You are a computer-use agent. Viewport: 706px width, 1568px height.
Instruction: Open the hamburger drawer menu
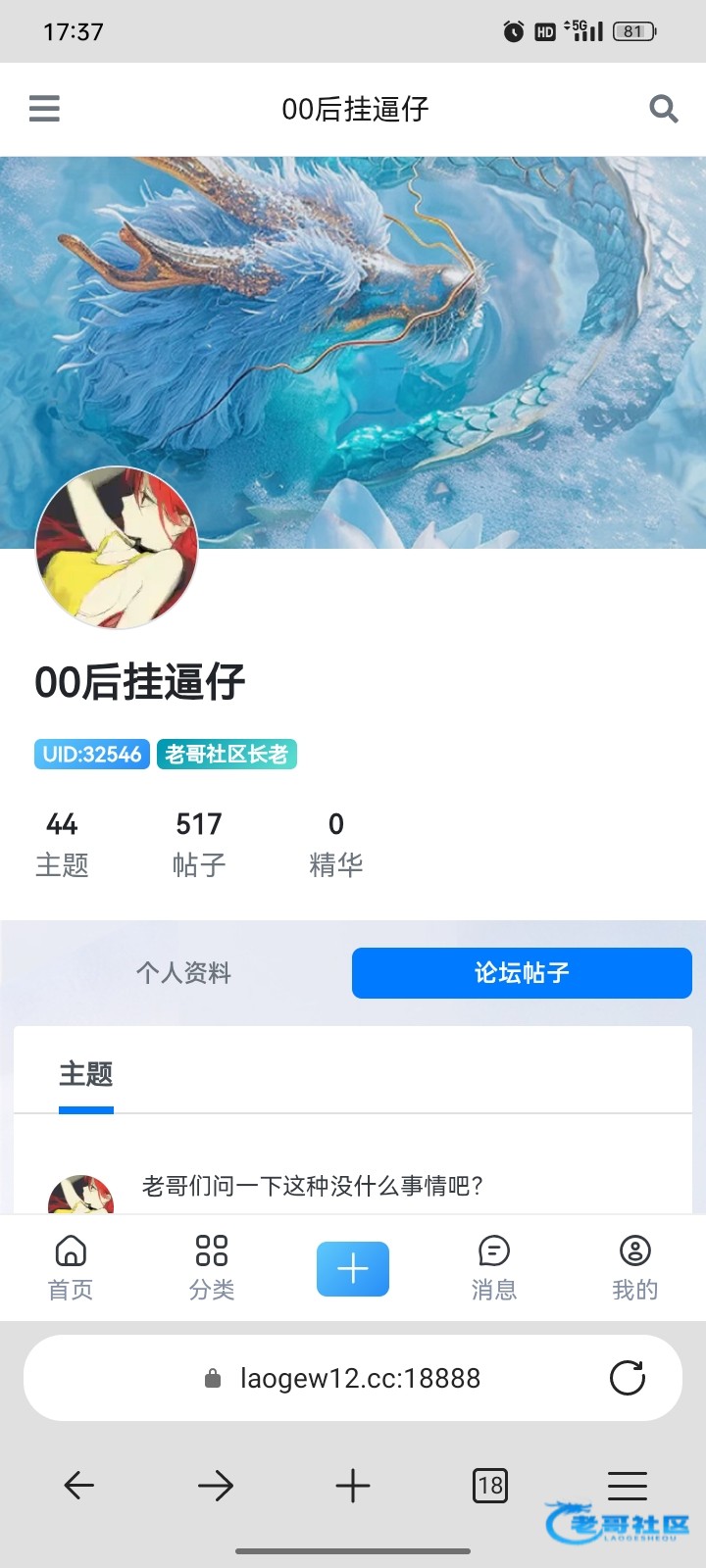[44, 108]
